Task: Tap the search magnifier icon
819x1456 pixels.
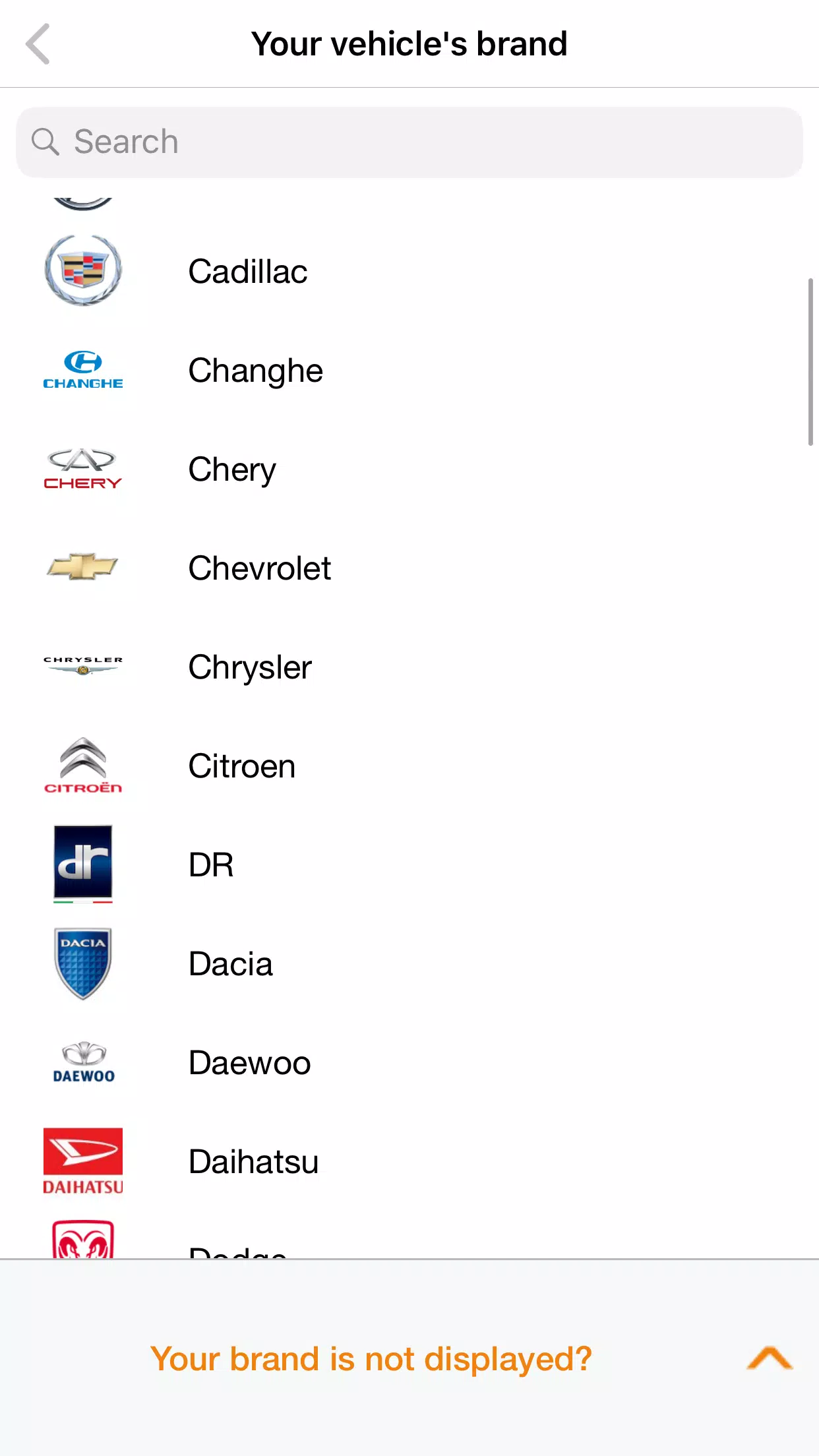Action: pyautogui.click(x=45, y=141)
